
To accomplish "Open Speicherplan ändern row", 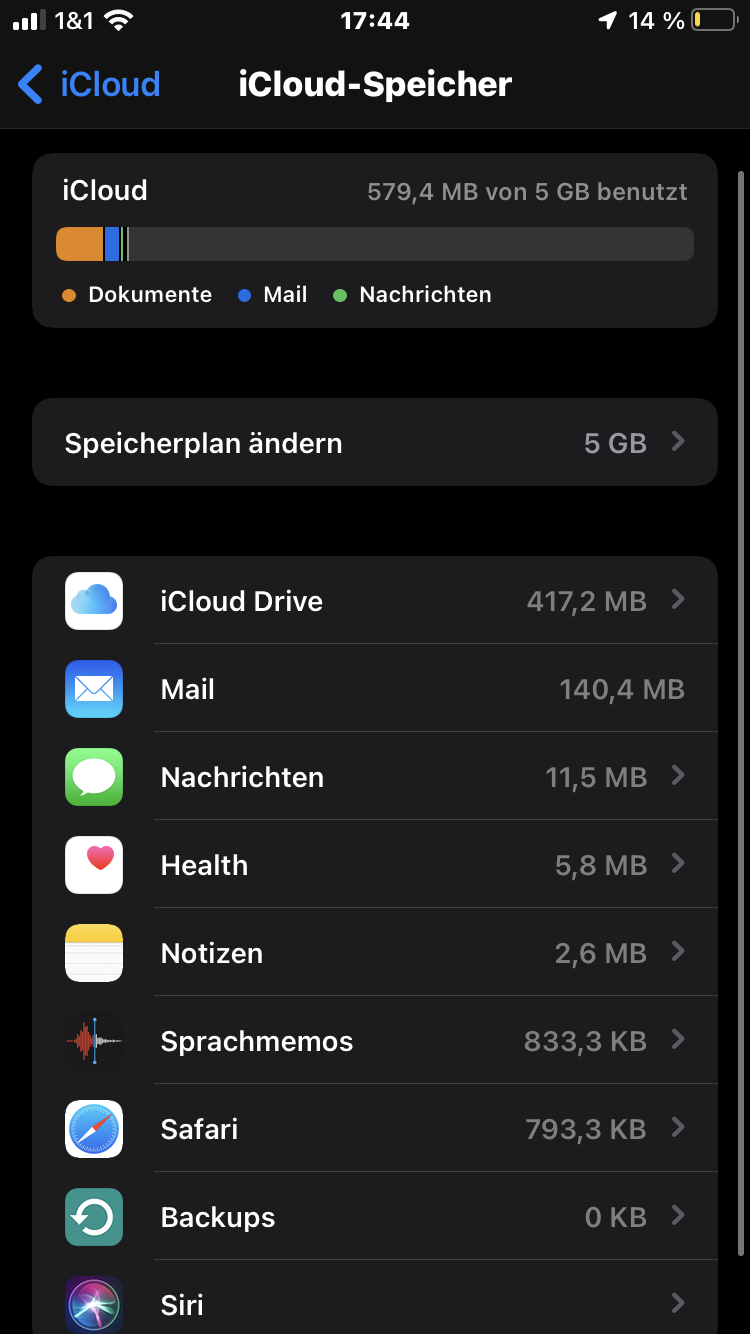I will click(x=375, y=443).
